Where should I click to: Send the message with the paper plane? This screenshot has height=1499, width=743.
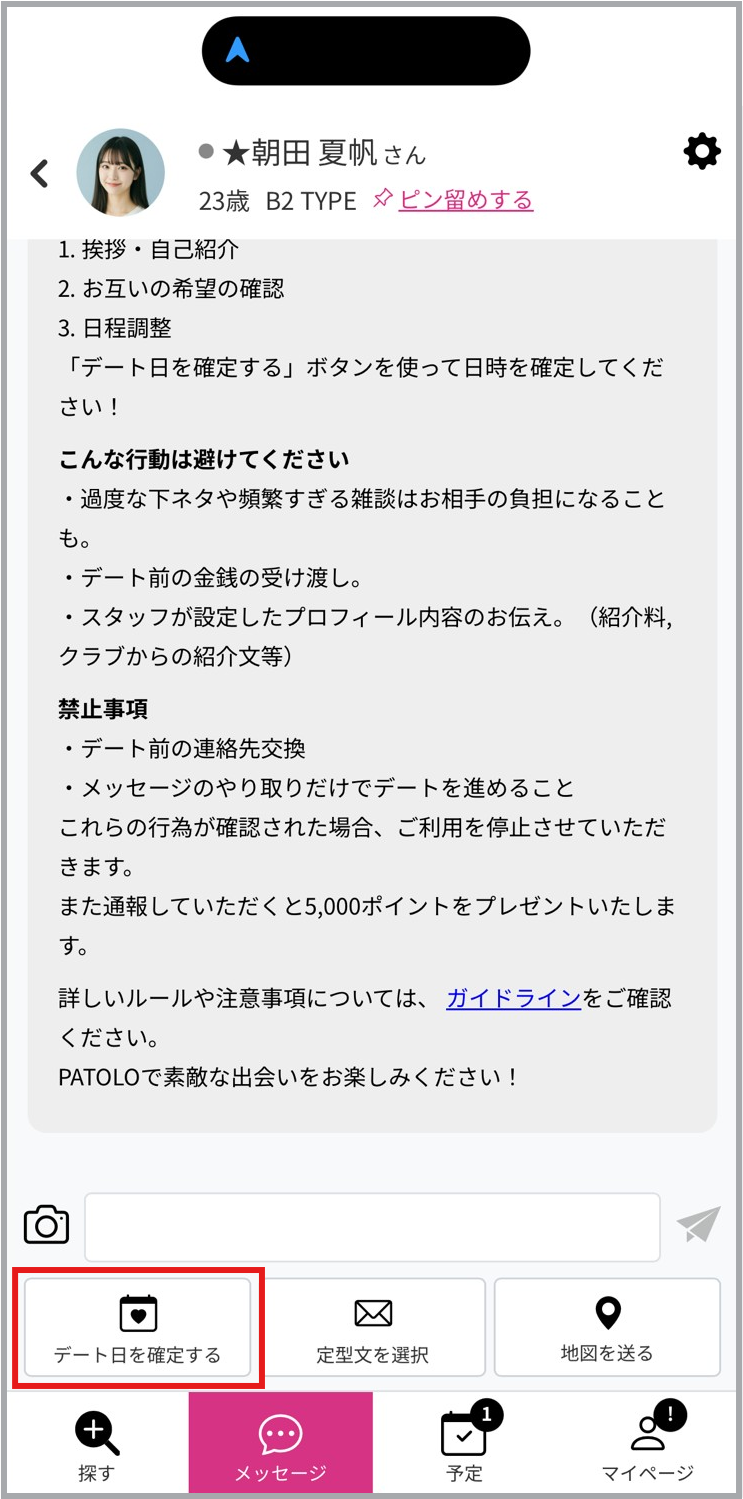pyautogui.click(x=698, y=1225)
